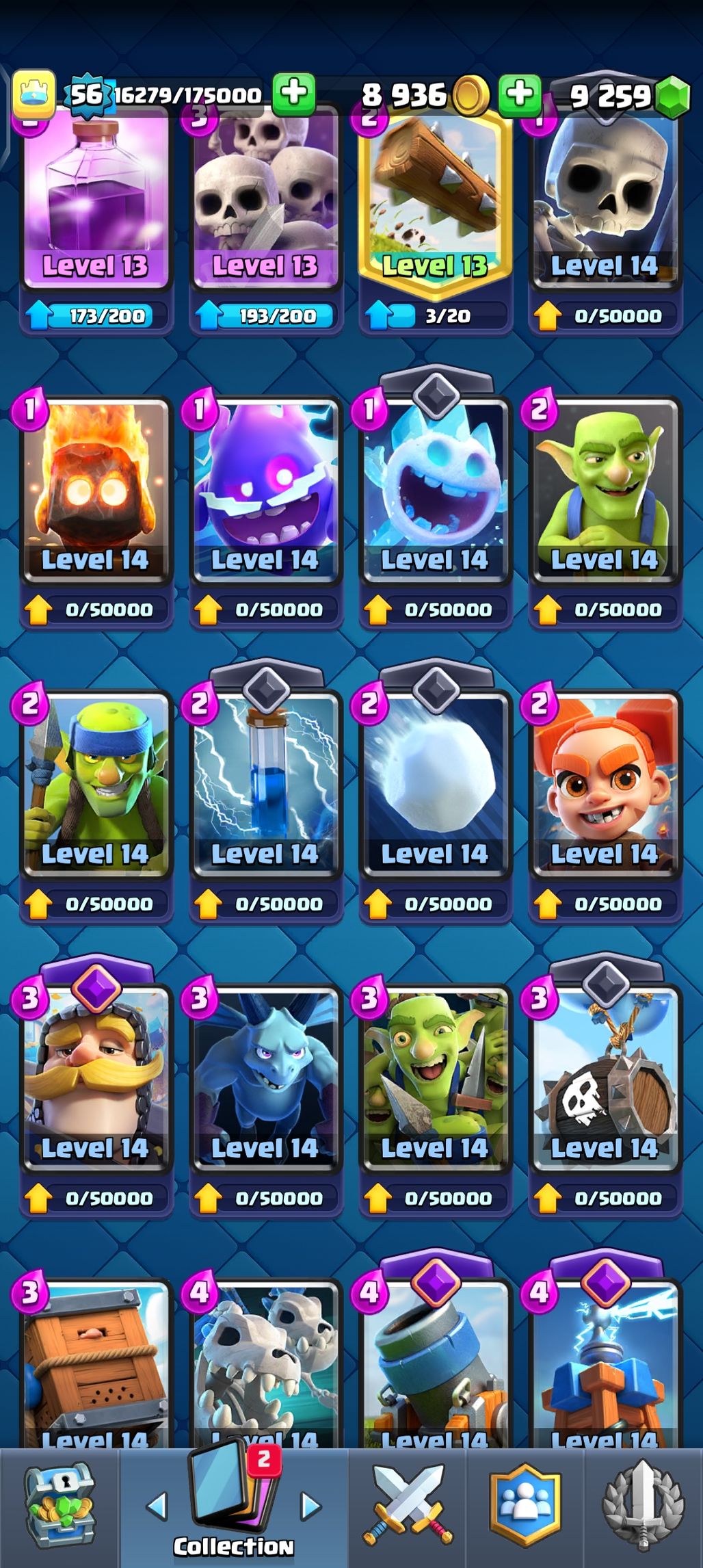Tap the green plus next to gold coins

[520, 94]
